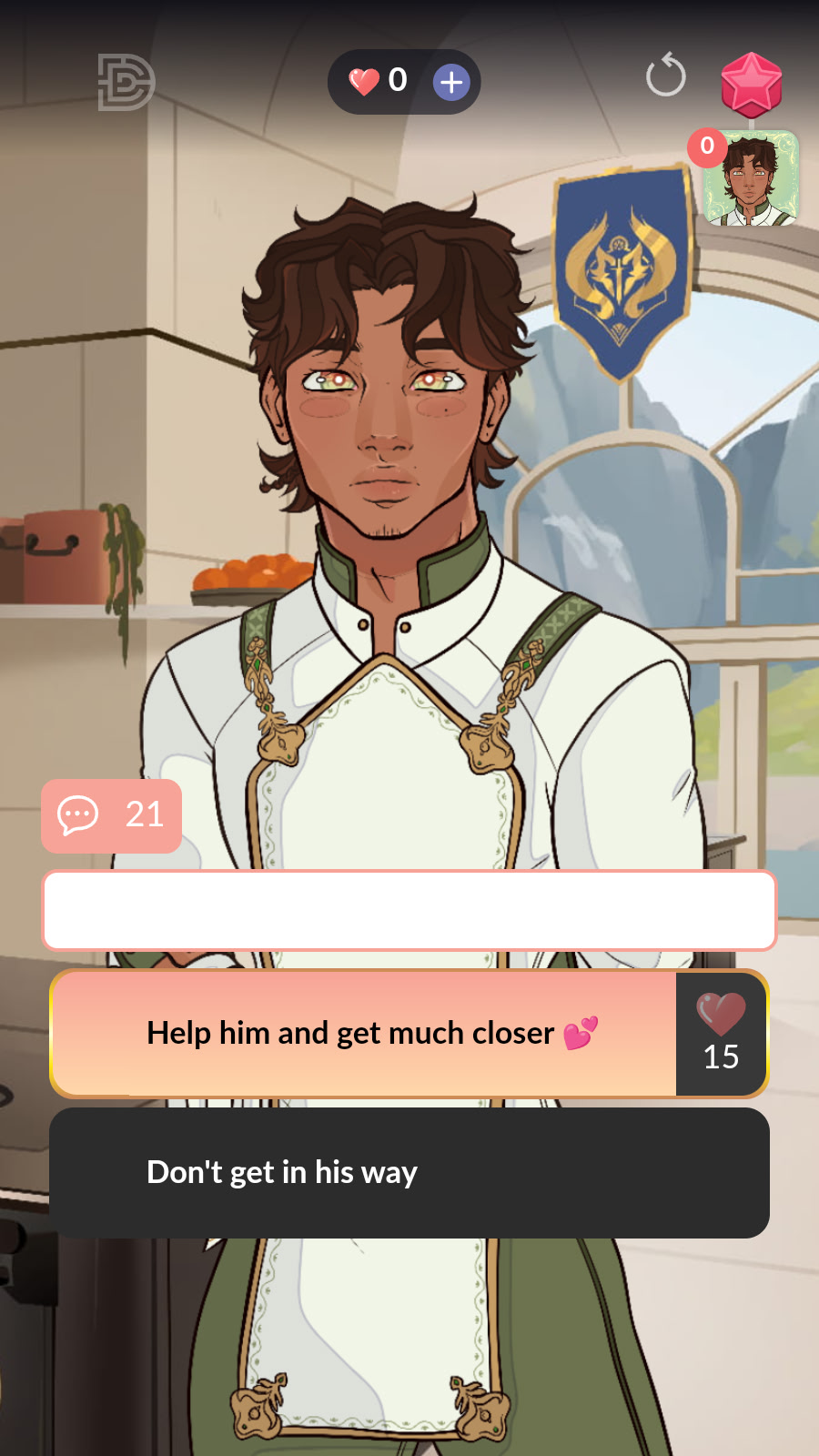
Task: Tap the D logo icon at top left
Action: [x=126, y=83]
